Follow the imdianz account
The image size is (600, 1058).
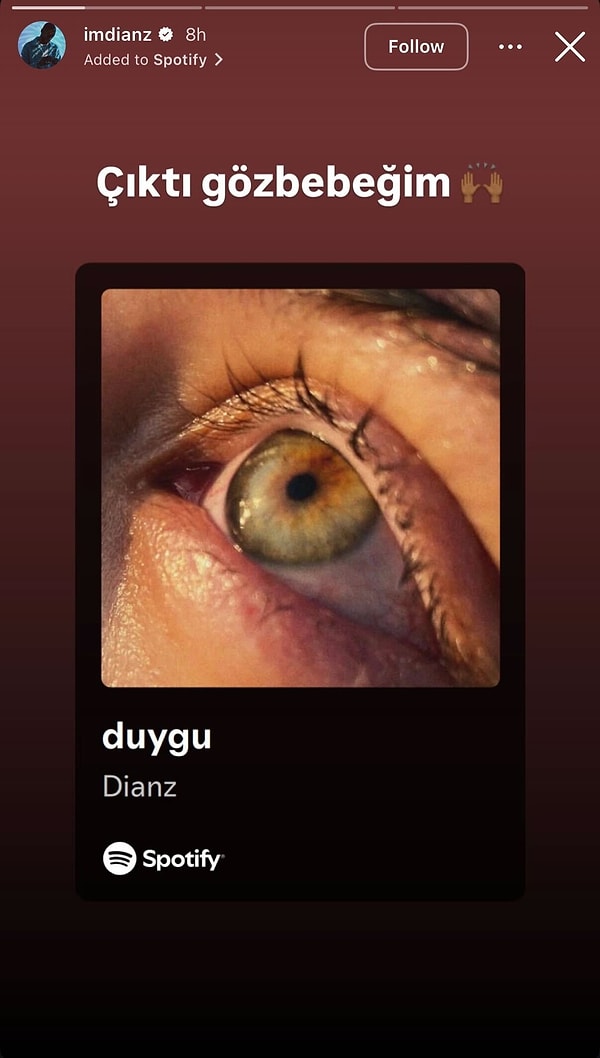click(416, 47)
